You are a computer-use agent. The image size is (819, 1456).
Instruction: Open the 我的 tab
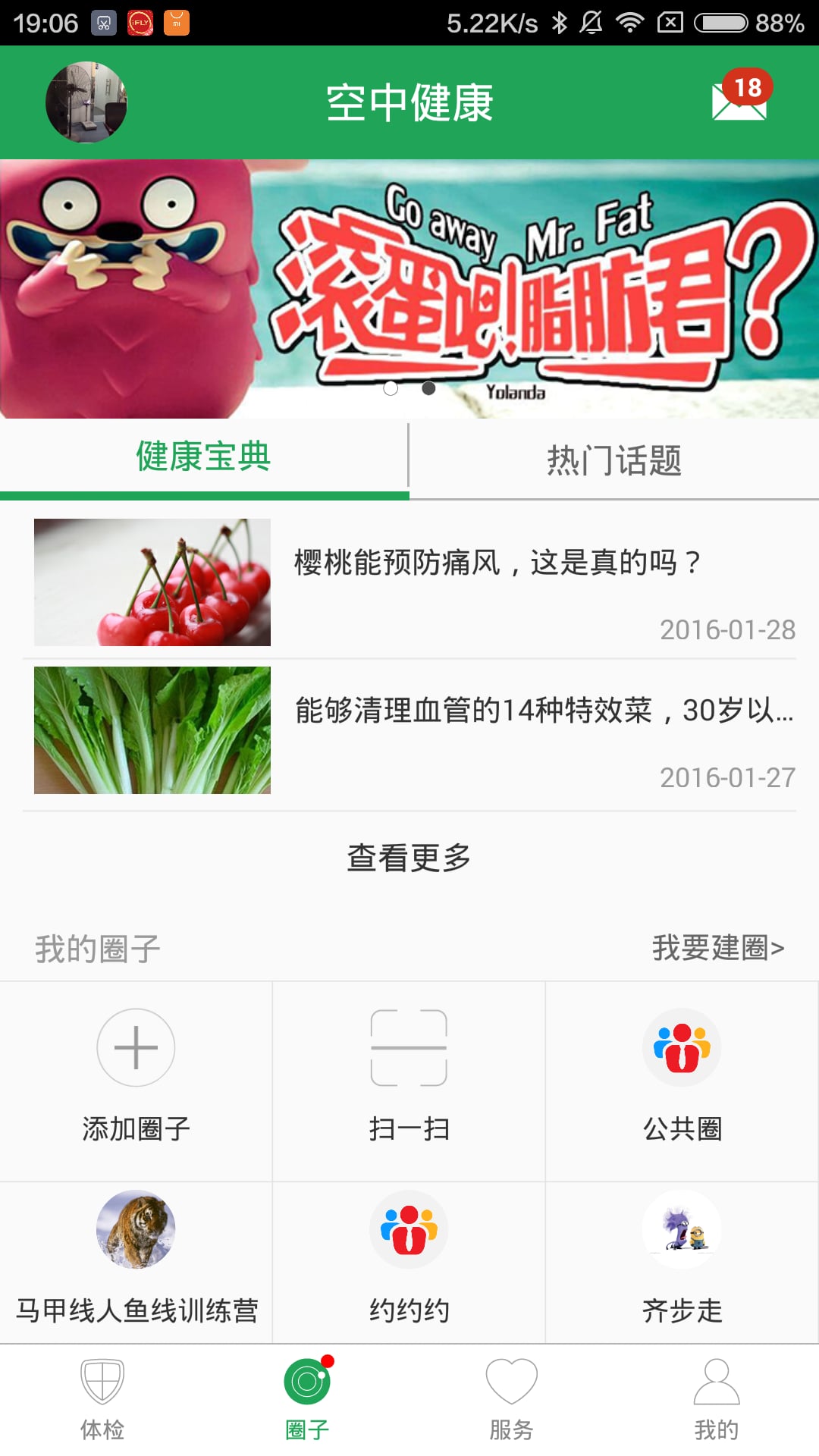point(717,1400)
